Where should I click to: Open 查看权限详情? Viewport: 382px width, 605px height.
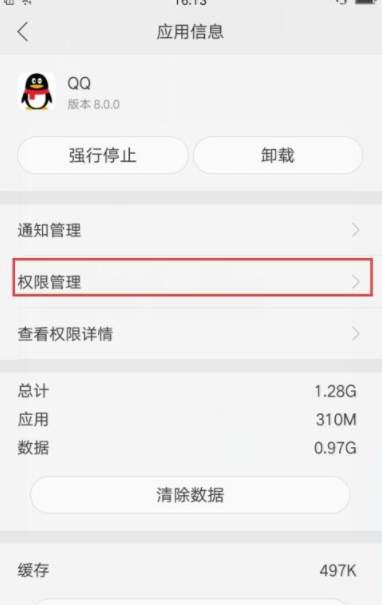coord(191,334)
